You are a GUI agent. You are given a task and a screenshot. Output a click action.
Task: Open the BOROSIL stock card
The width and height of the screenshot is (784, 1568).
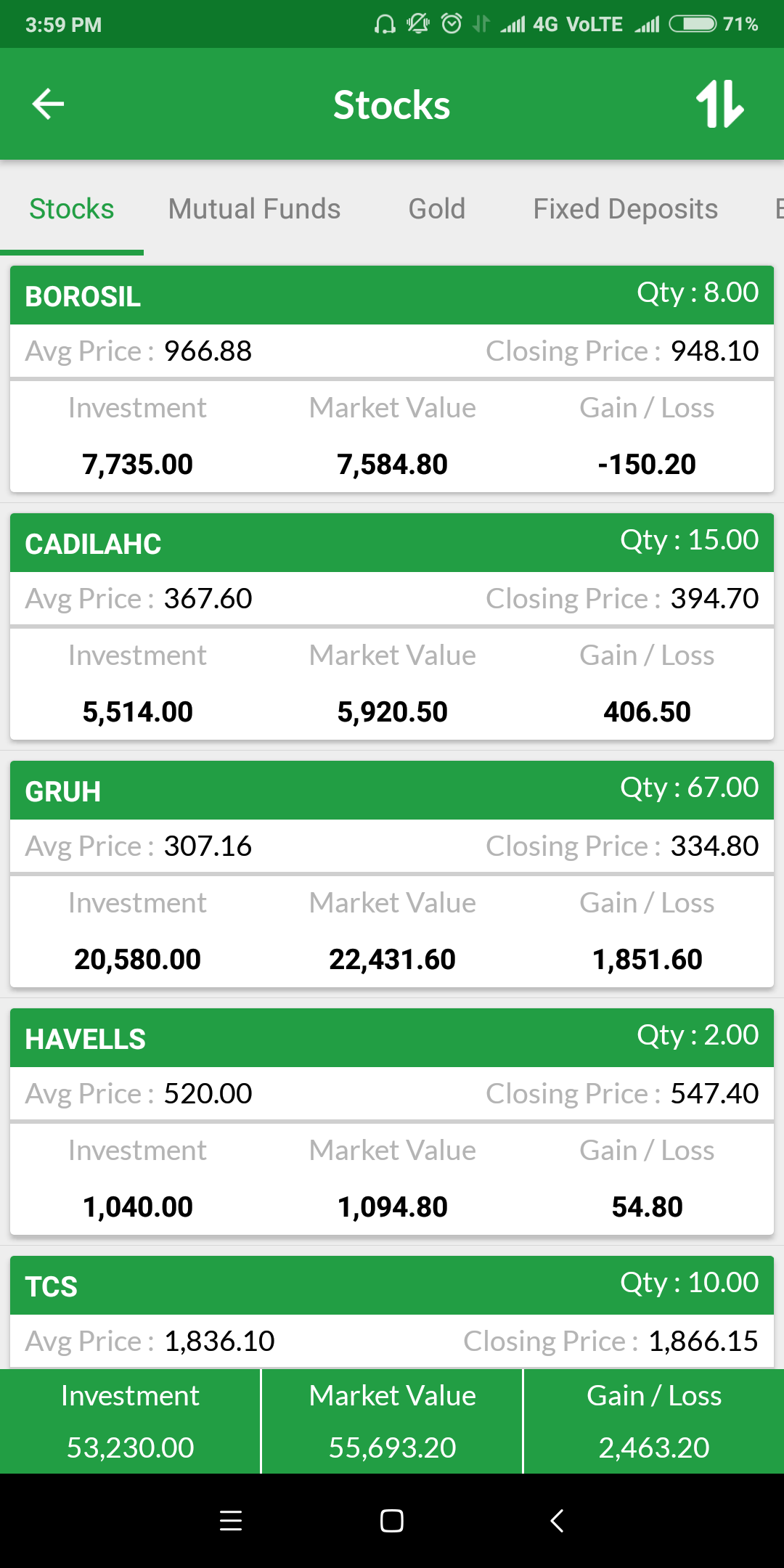click(392, 379)
